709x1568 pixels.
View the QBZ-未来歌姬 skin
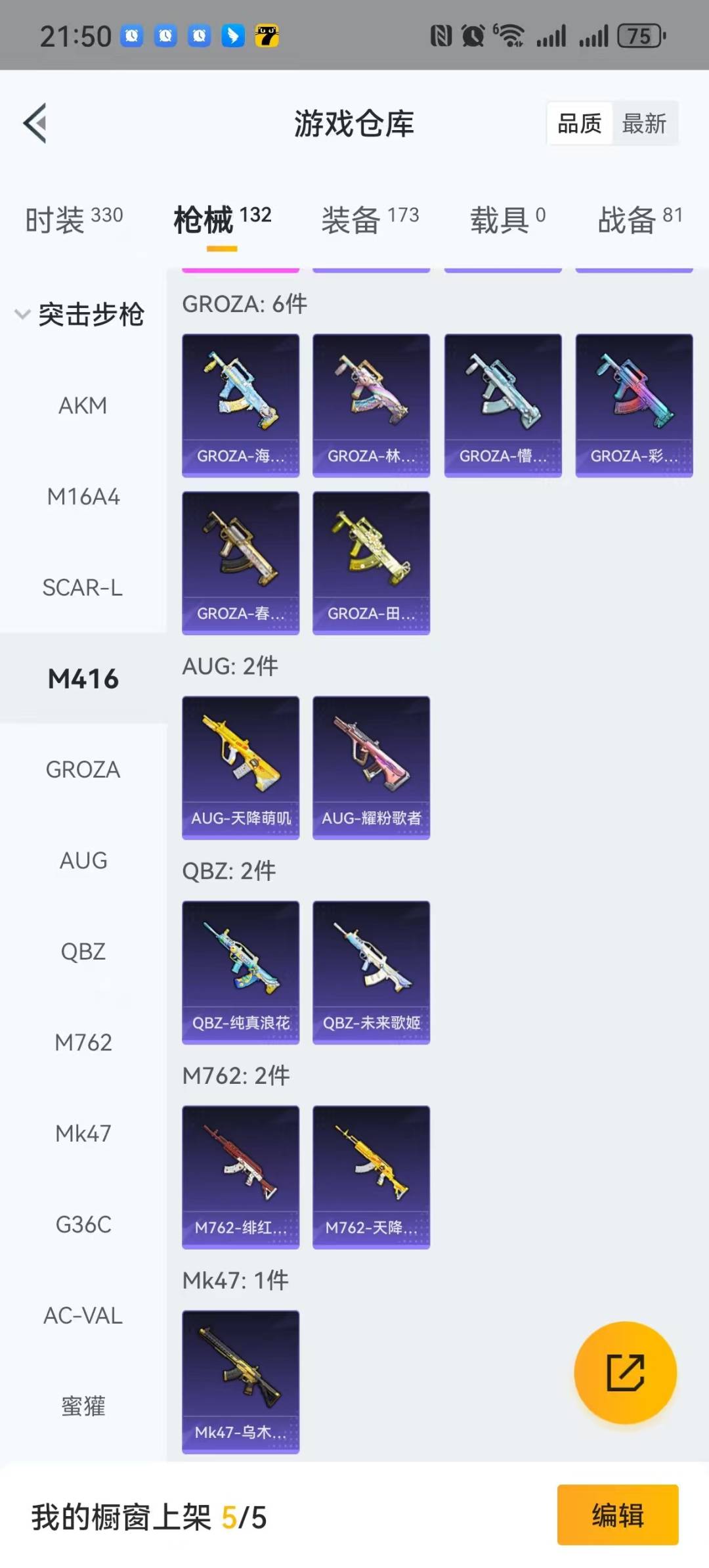(371, 972)
